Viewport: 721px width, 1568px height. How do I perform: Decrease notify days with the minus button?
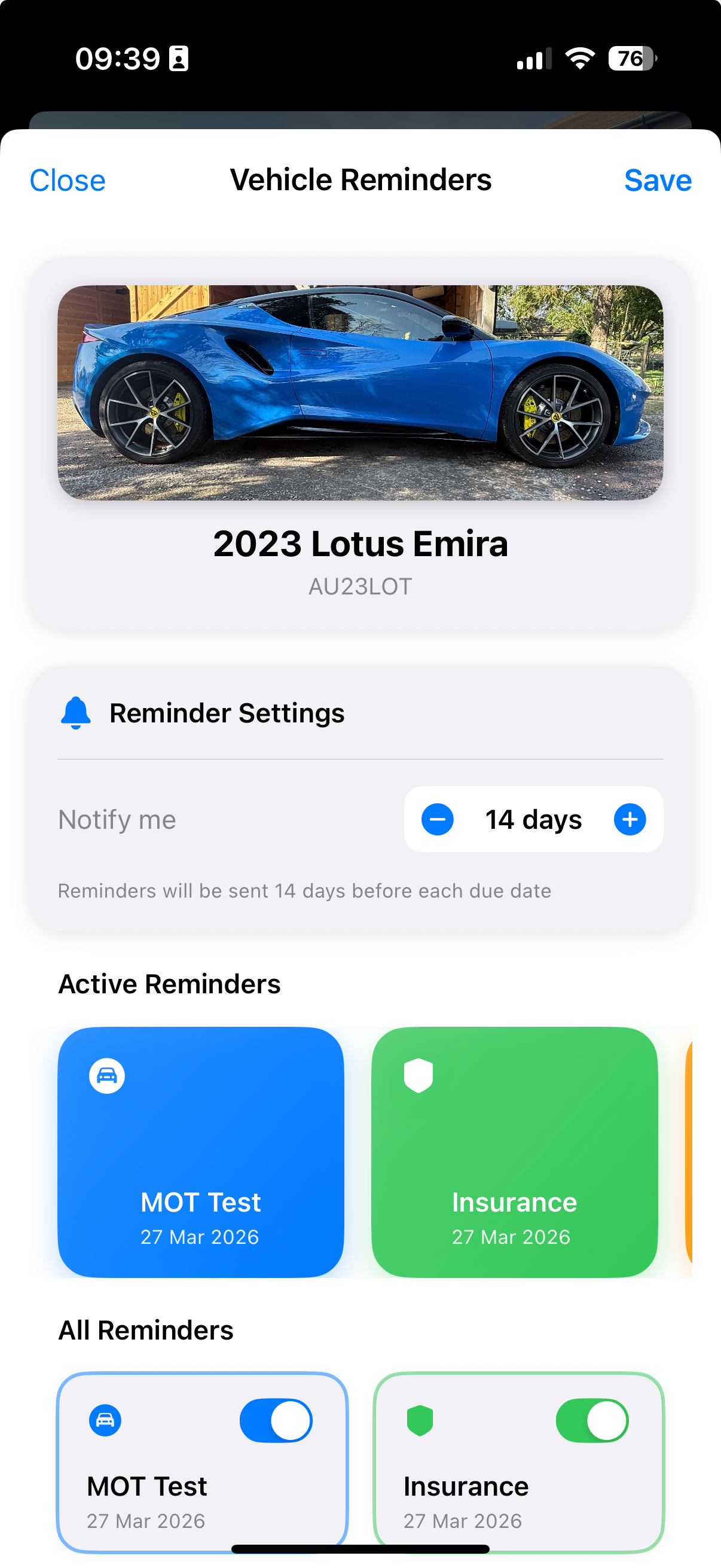(x=438, y=819)
